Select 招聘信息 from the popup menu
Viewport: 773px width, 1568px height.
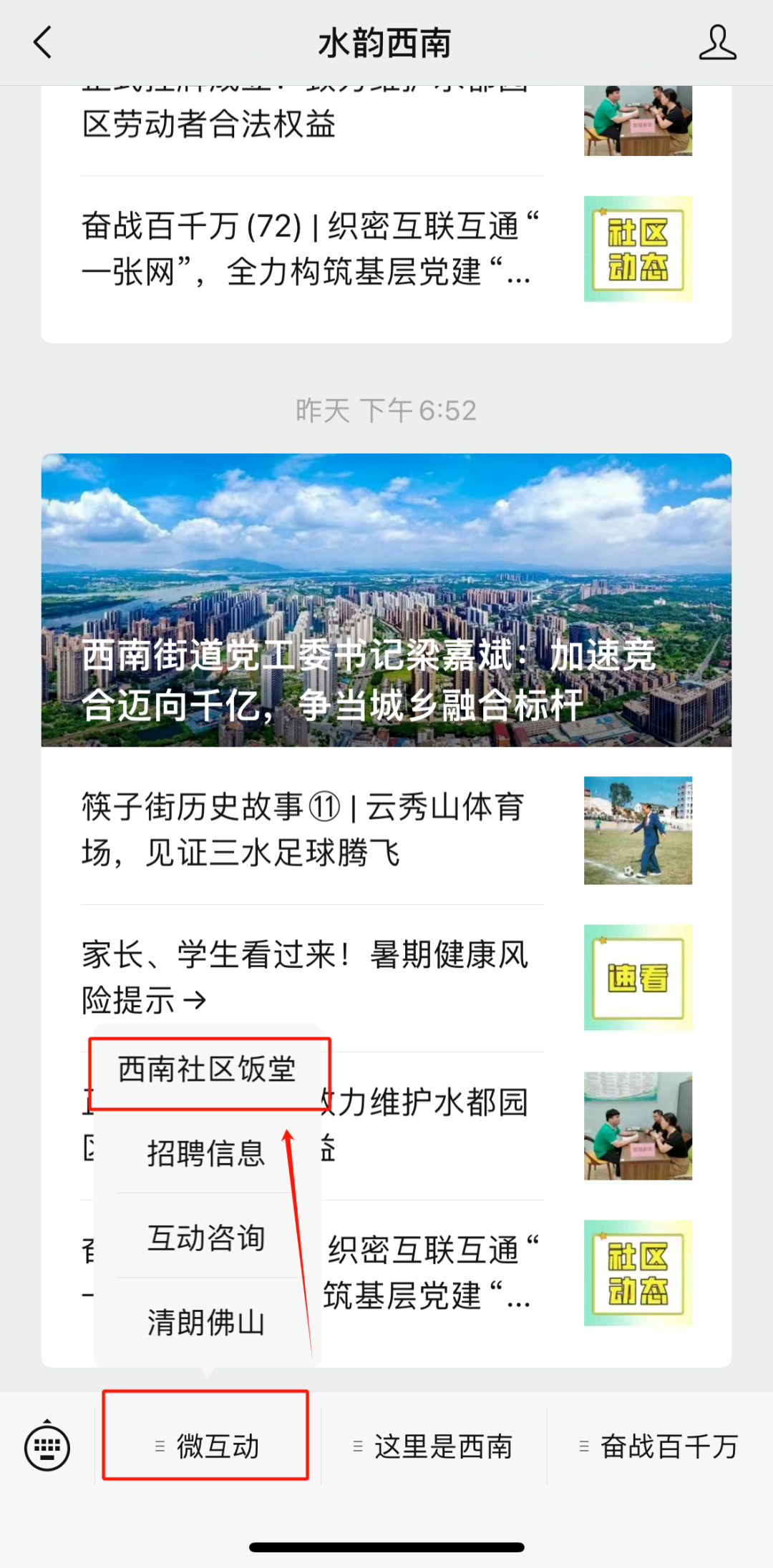click(207, 1153)
